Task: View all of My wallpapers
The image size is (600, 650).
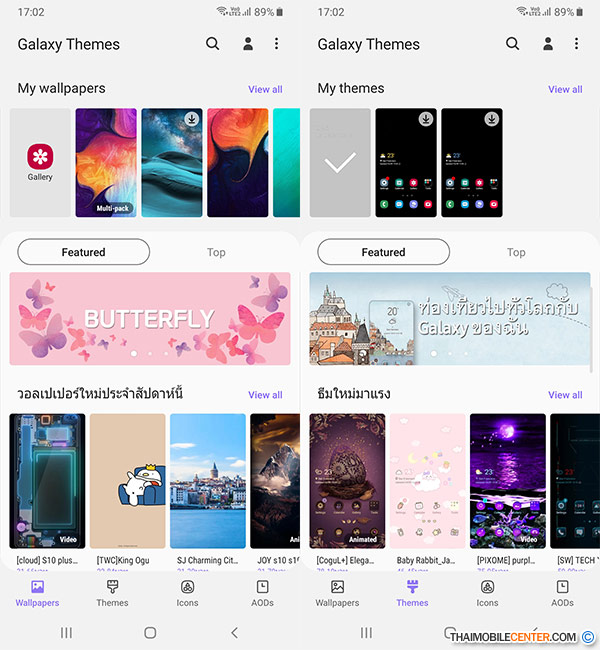Action: [x=265, y=89]
